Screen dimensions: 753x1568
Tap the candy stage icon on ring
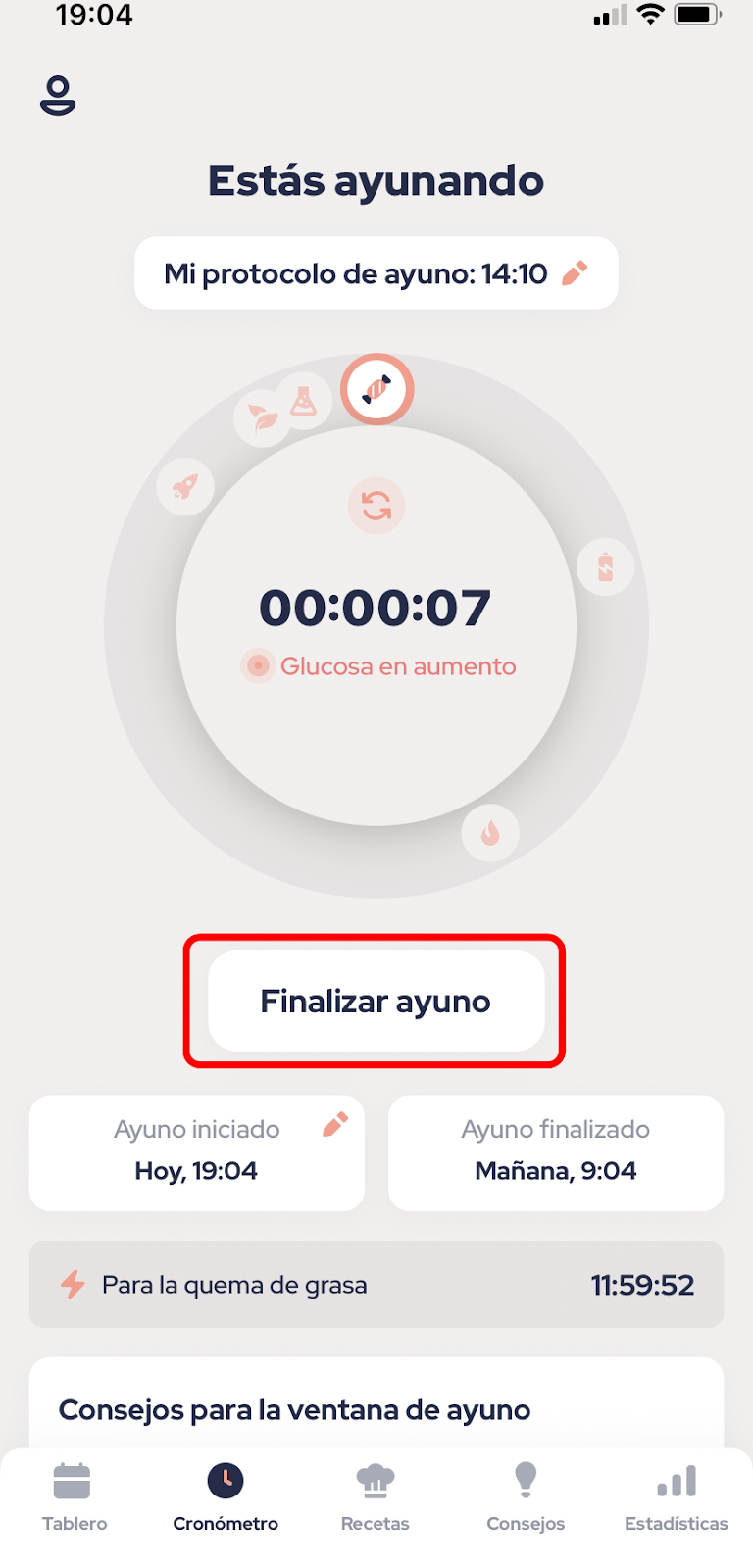tap(377, 390)
